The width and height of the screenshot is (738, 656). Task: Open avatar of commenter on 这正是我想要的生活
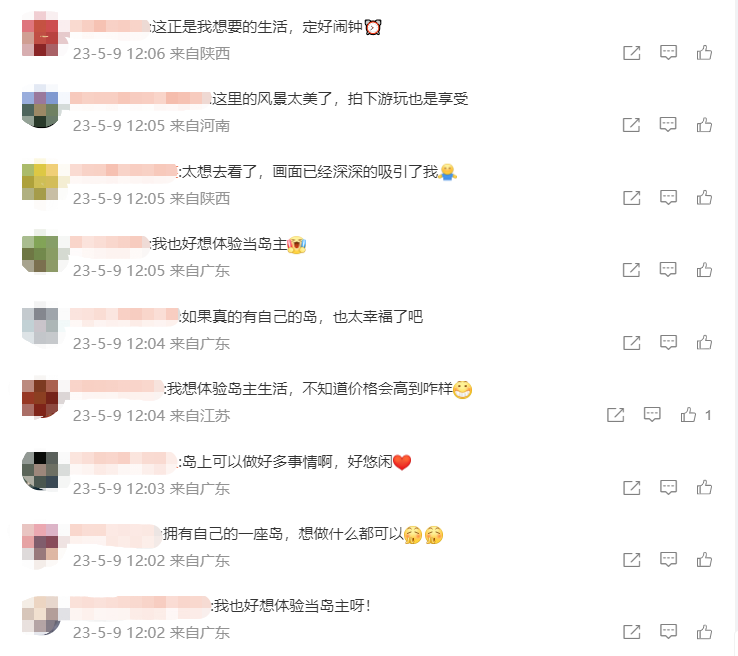pos(41,37)
